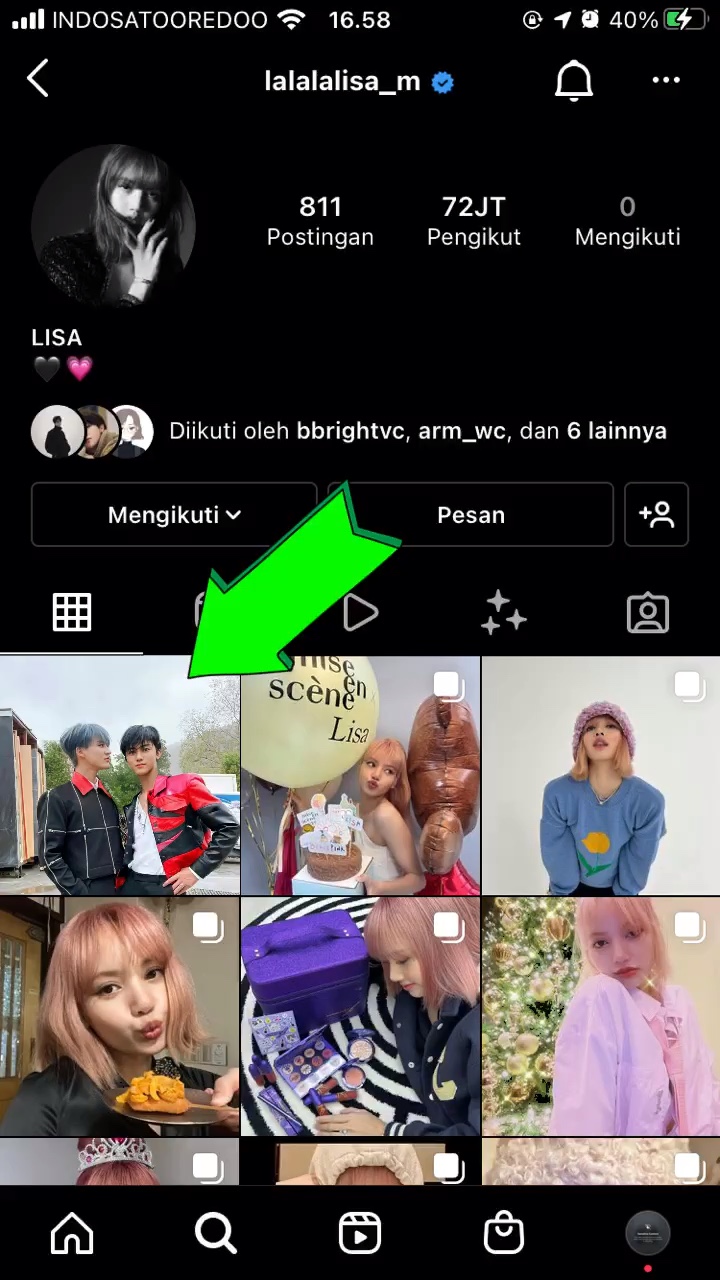Tap your profile avatar in bottom bar

[x=648, y=1235]
